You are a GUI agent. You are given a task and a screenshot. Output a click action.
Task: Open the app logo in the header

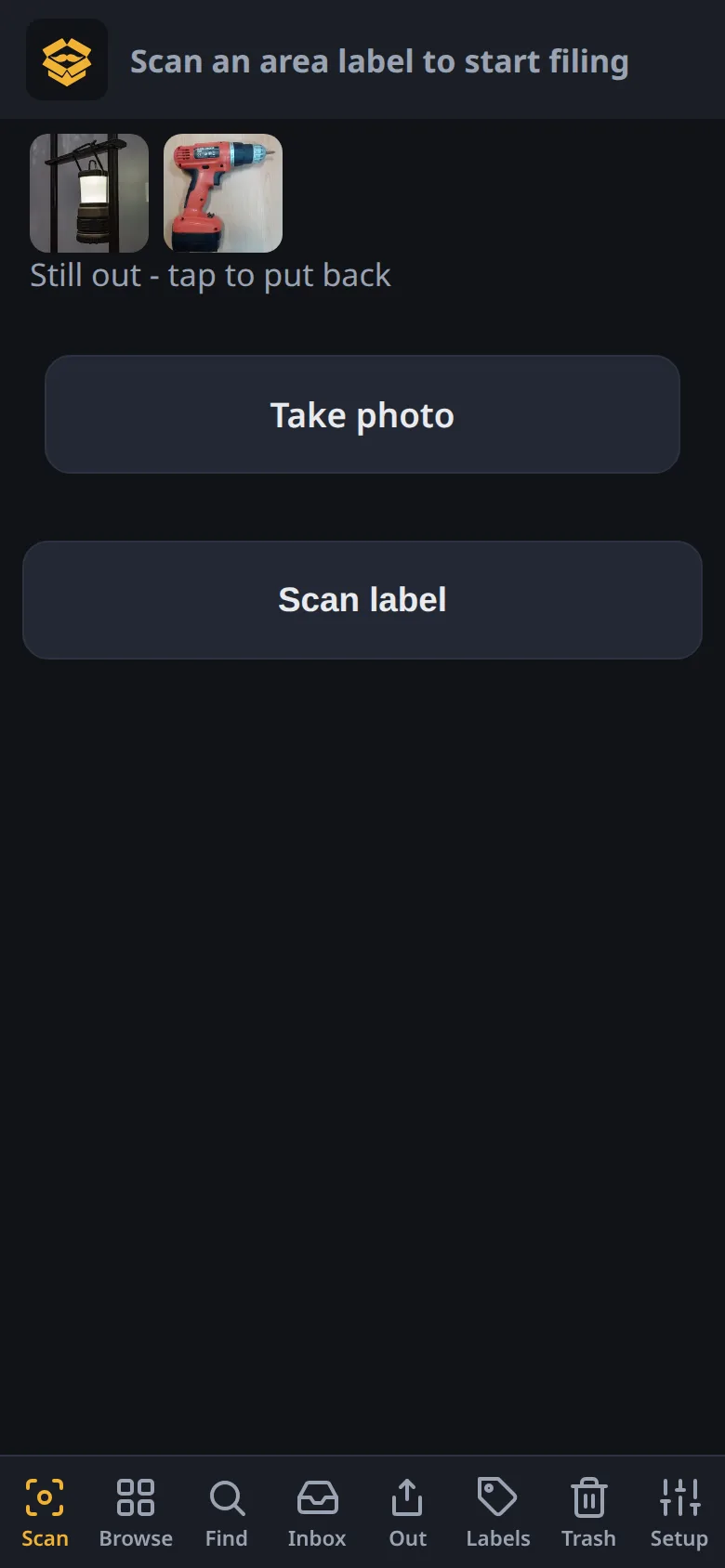pyautogui.click(x=67, y=60)
